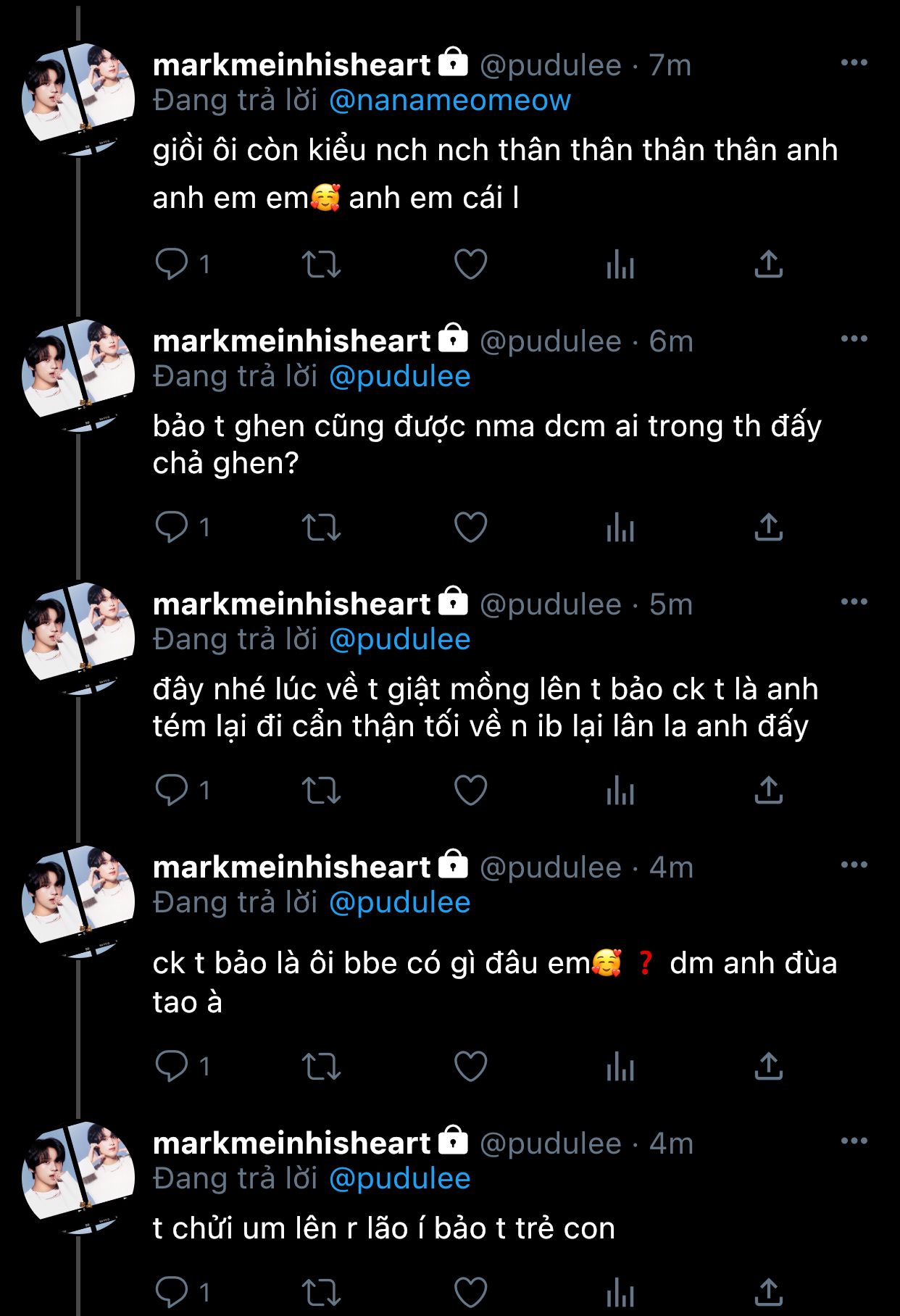This screenshot has height=1316, width=900.
Task: Open overflow menu on "t chửi um lên" tweet
Action: [x=854, y=1141]
